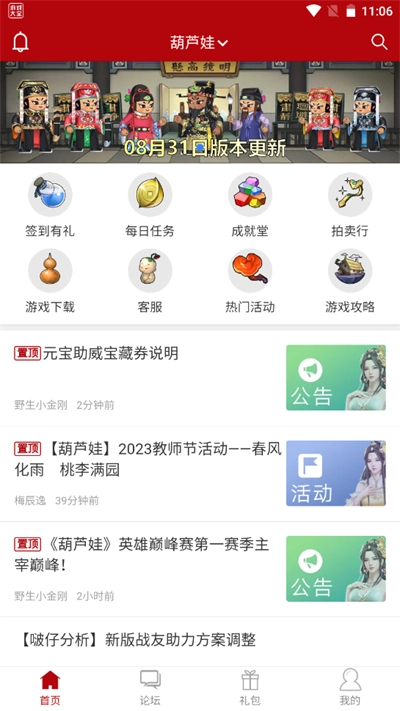The image size is (400, 711).
Task: Go to 成就堂
Action: click(x=250, y=205)
